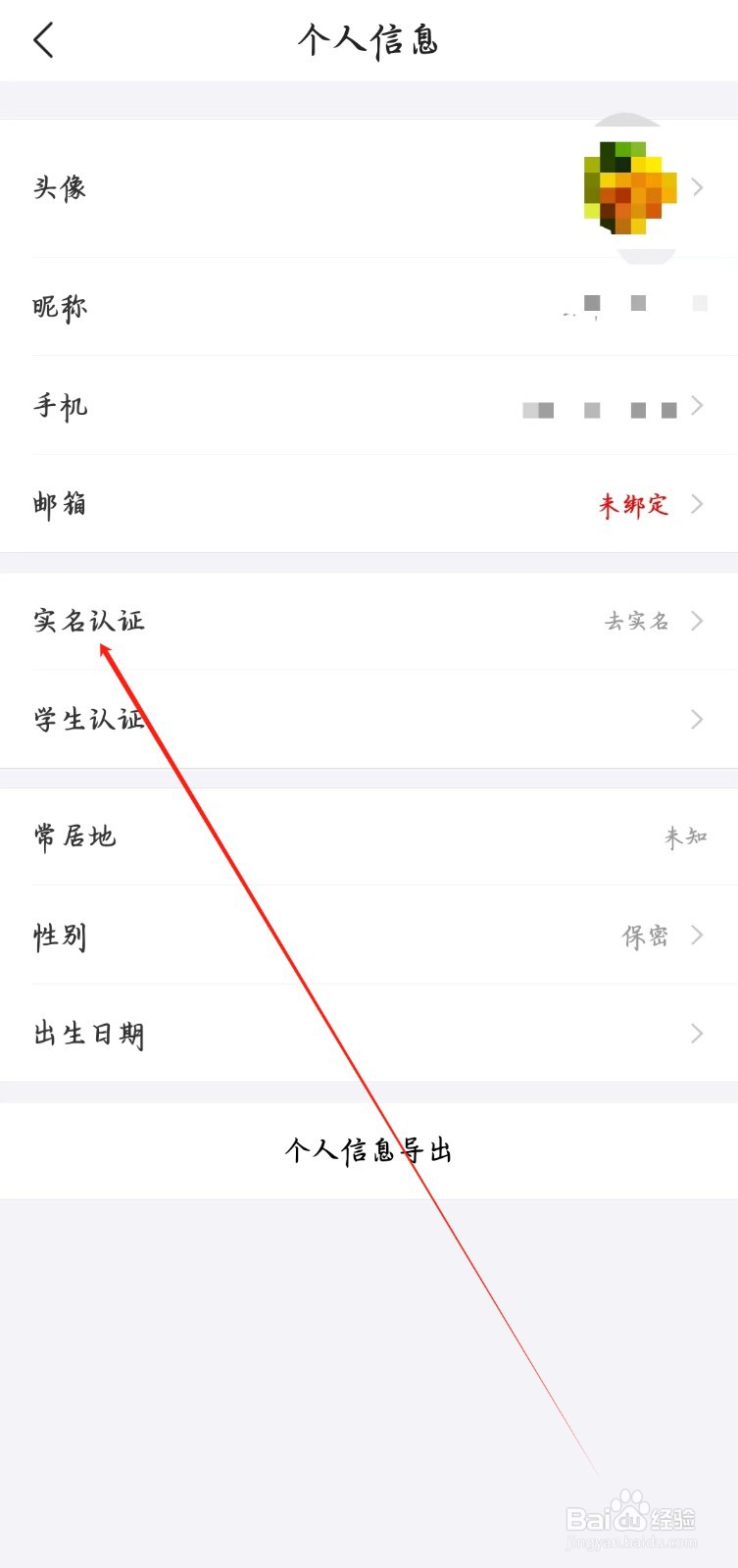Tap 未绑定 to bind an email
This screenshot has width=738, height=1568.
coord(633,504)
